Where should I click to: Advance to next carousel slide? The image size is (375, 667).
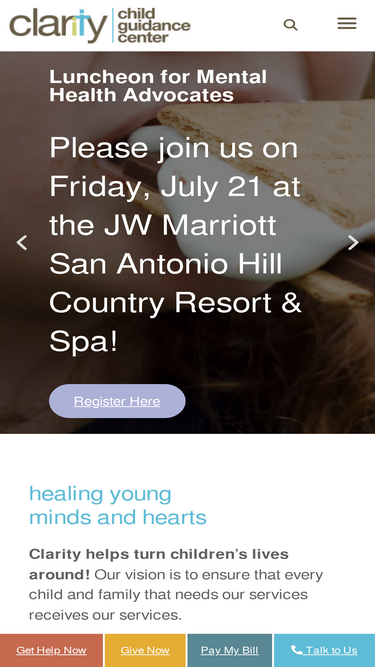(353, 242)
